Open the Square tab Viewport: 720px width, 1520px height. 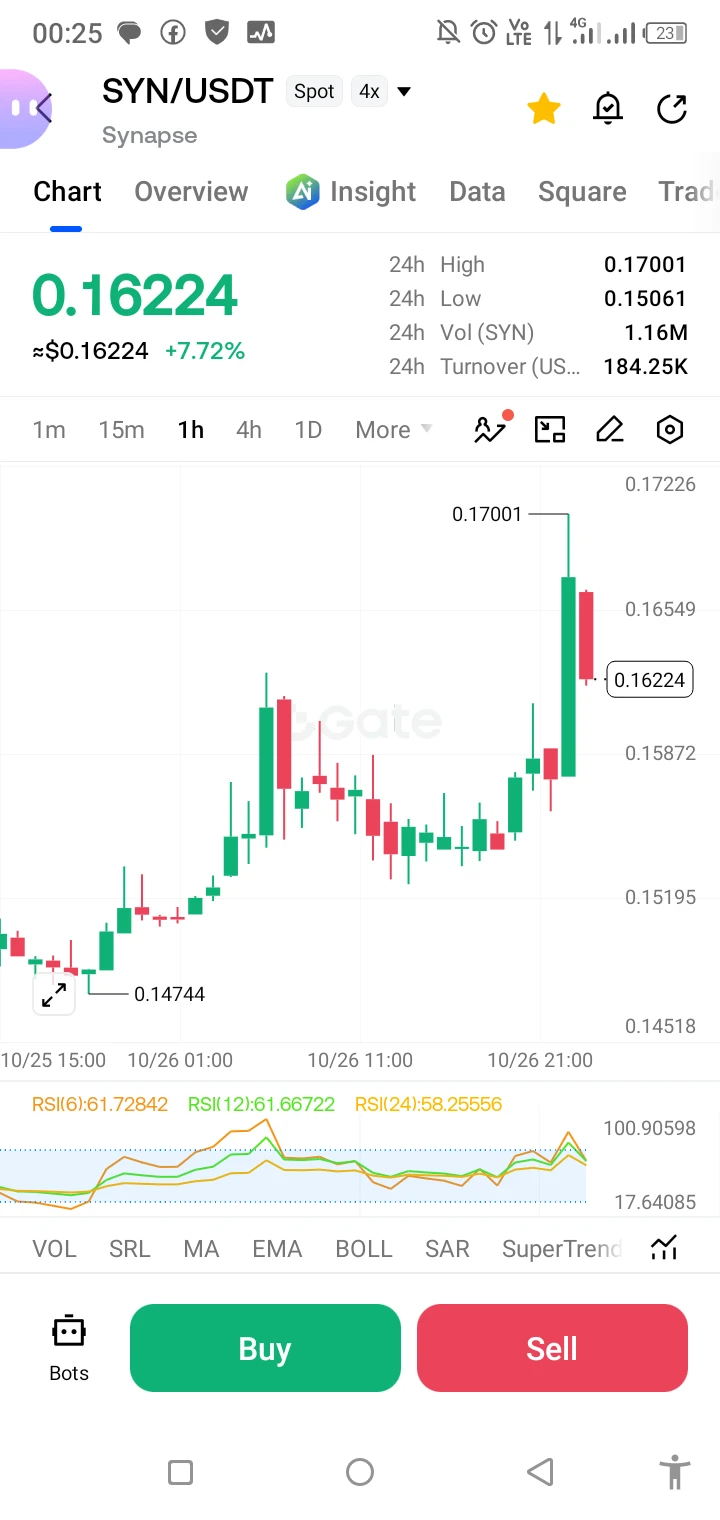(x=582, y=191)
